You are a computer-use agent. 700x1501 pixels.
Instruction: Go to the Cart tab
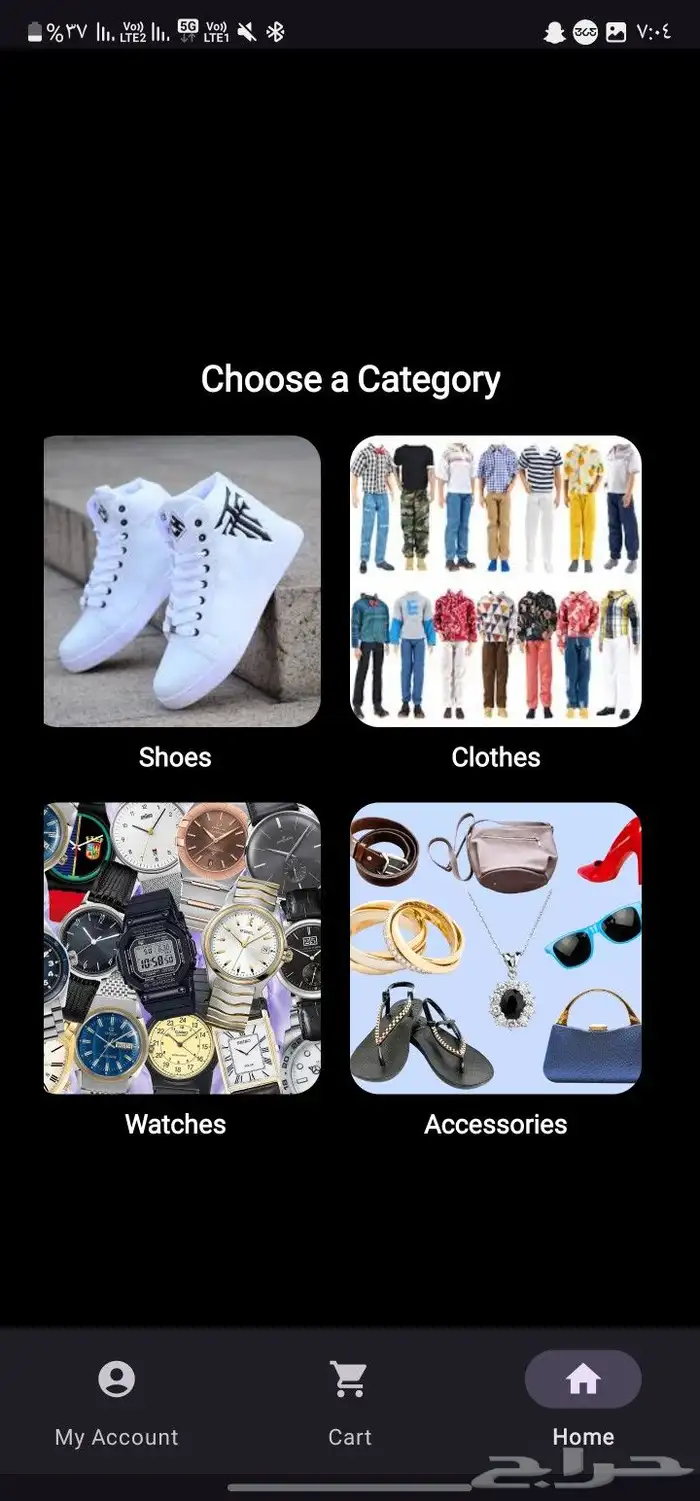350,1403
